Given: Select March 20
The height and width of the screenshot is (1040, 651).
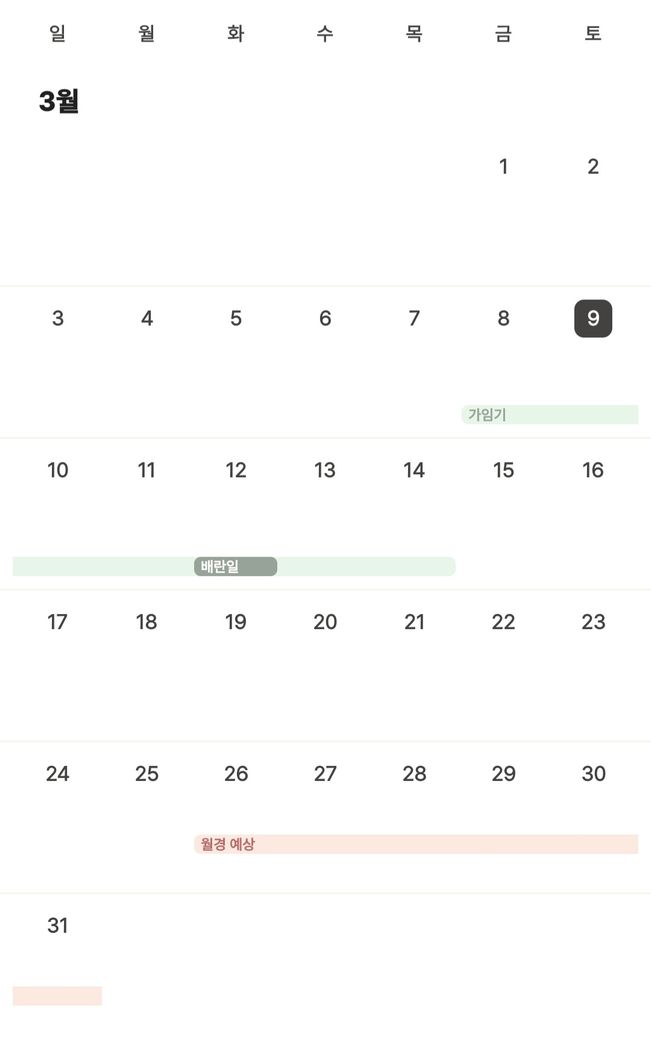Looking at the screenshot, I should [325, 622].
